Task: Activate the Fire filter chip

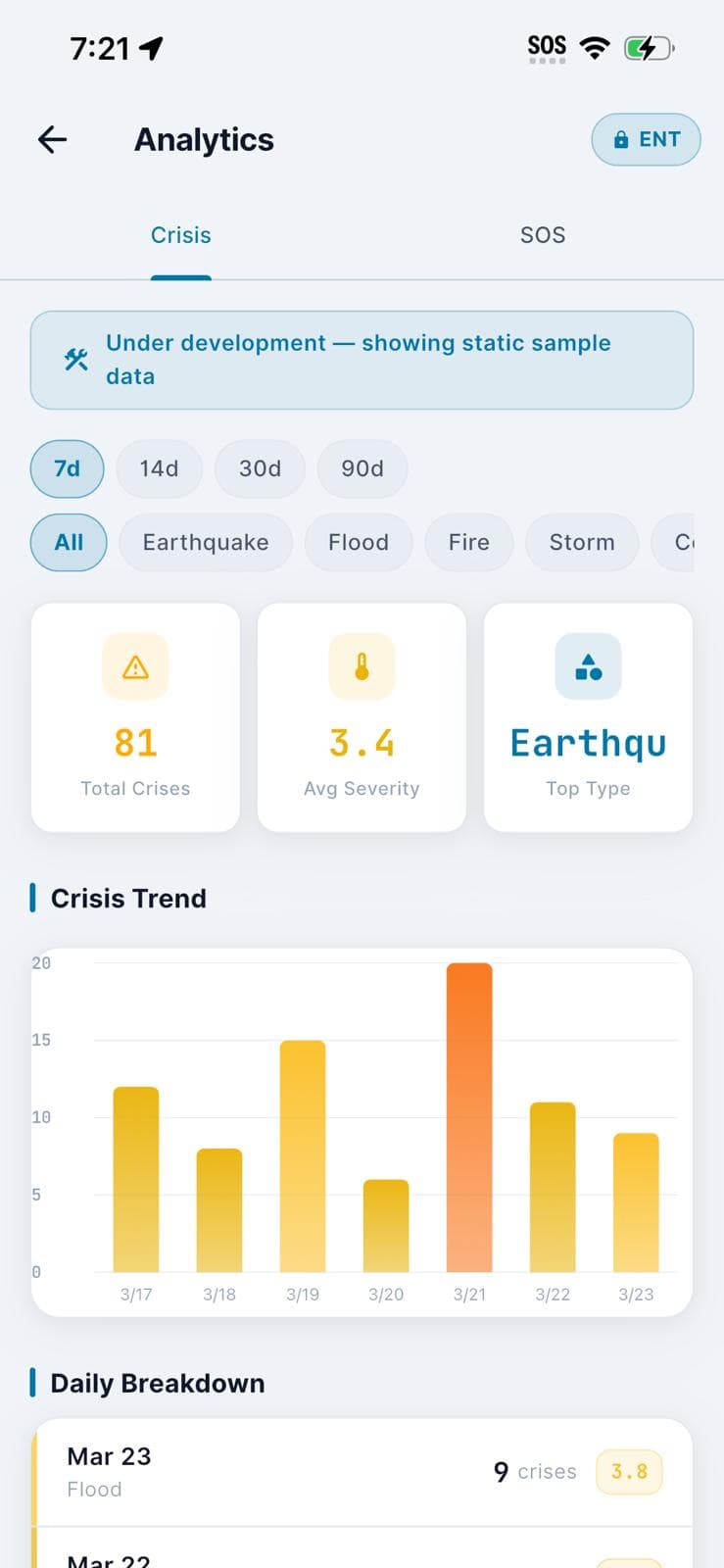Action: pos(468,542)
